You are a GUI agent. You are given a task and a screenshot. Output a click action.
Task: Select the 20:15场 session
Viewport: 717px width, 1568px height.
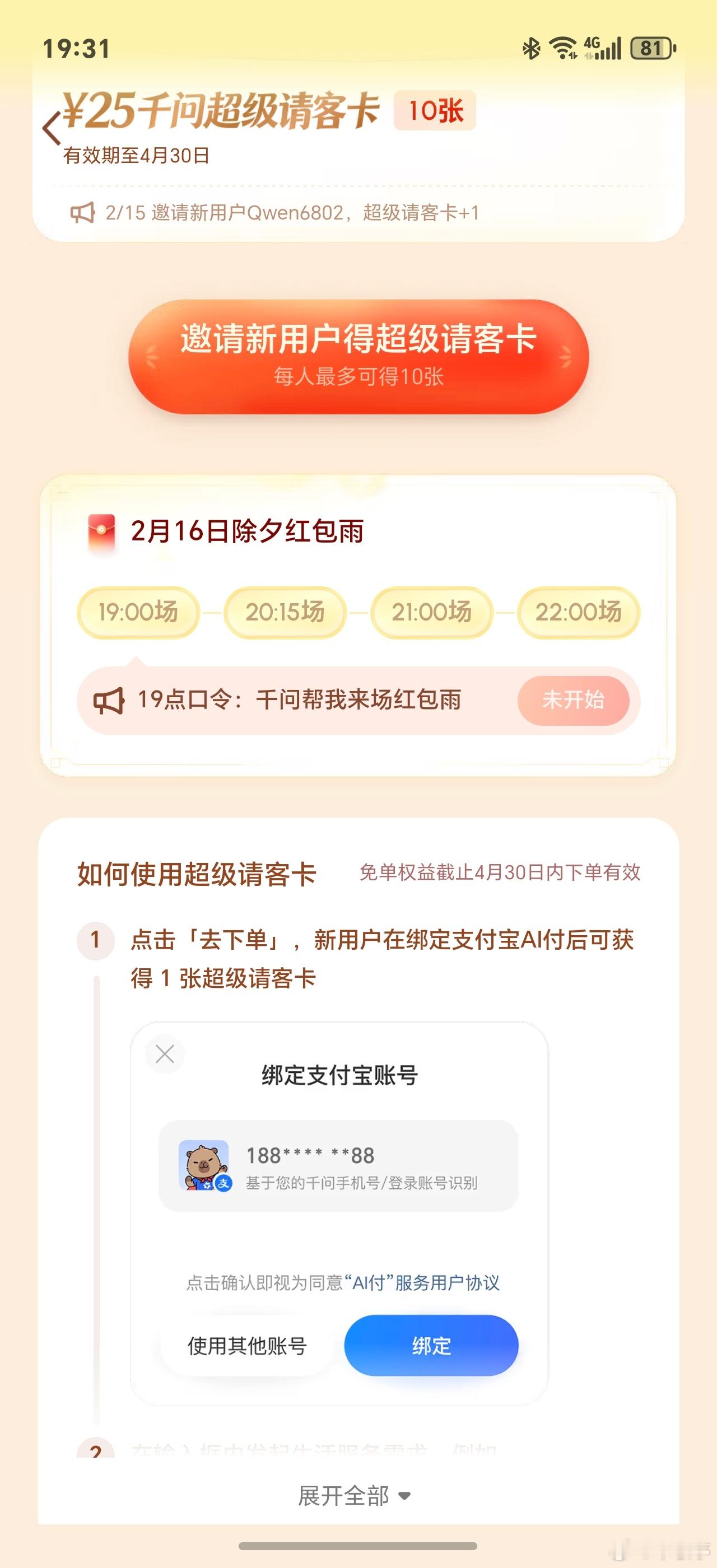(285, 613)
